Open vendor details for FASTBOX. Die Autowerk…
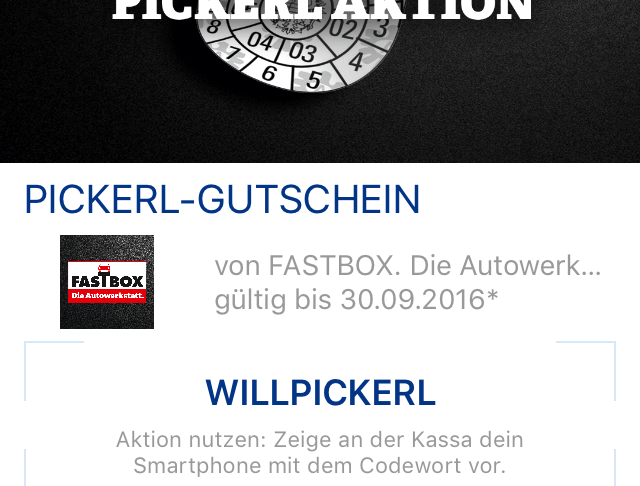Viewport: 640px width, 486px height. pyautogui.click(x=408, y=267)
